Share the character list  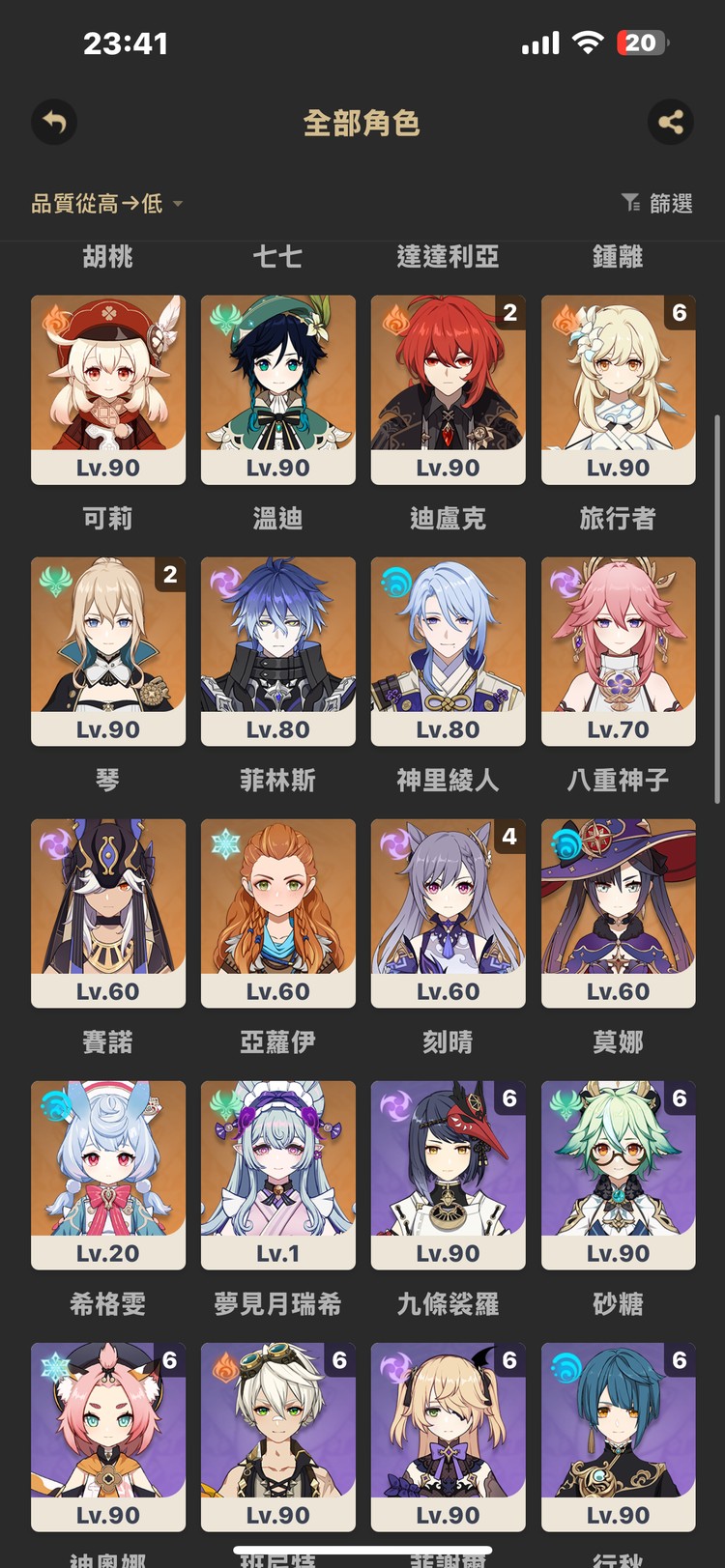click(670, 123)
